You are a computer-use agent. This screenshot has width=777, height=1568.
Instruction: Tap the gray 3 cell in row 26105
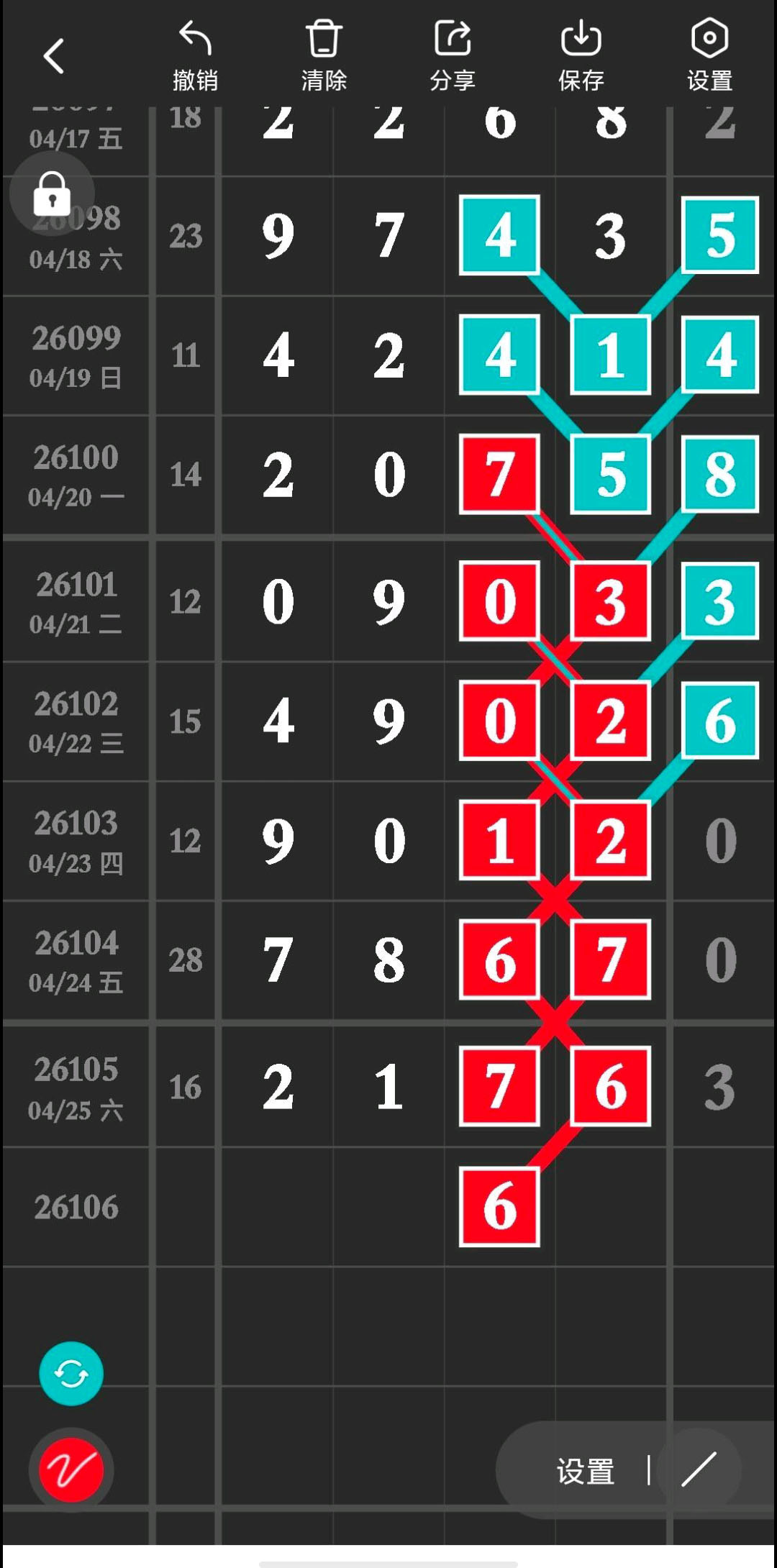[720, 1087]
